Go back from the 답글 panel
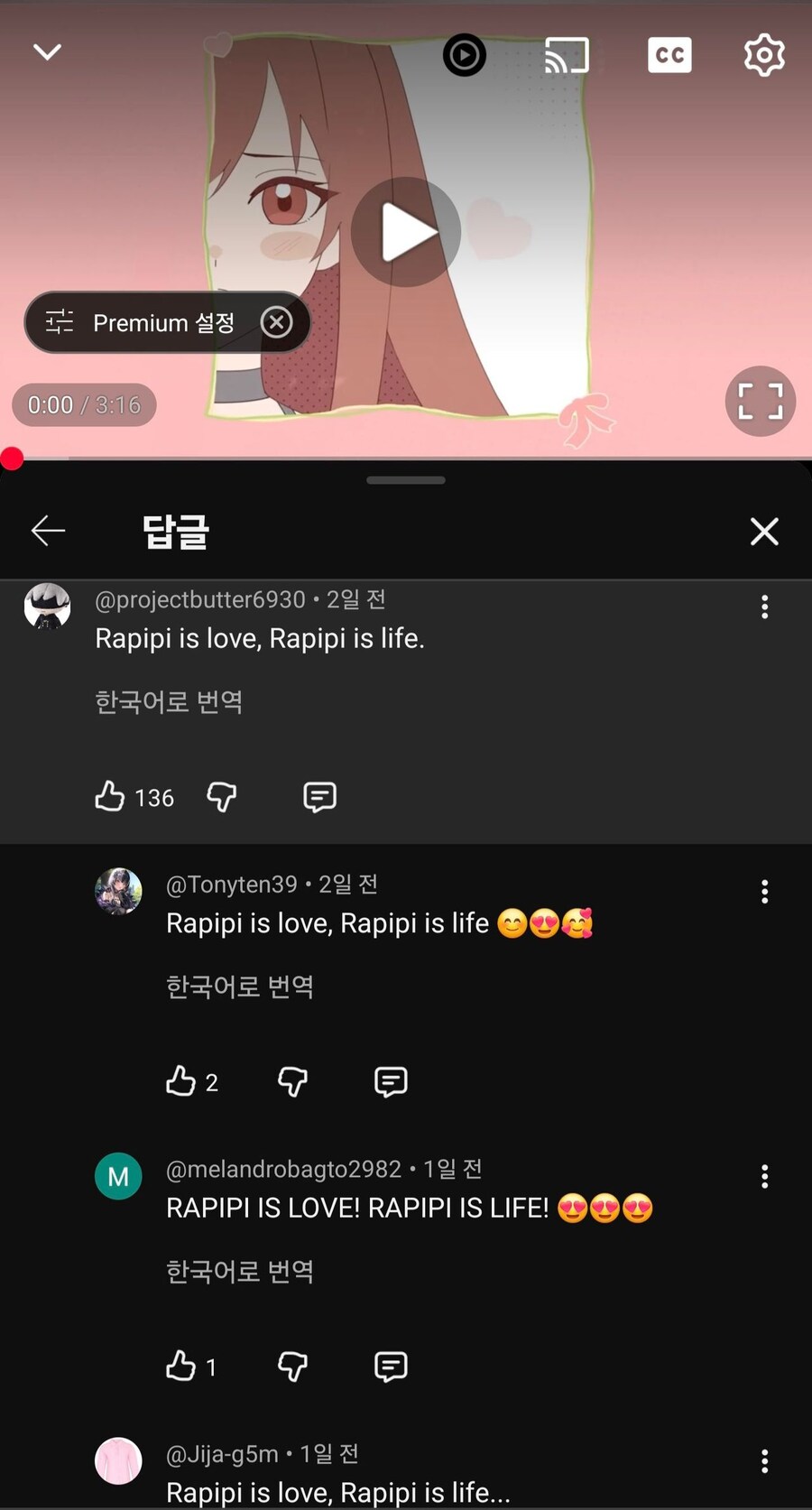 (48, 531)
